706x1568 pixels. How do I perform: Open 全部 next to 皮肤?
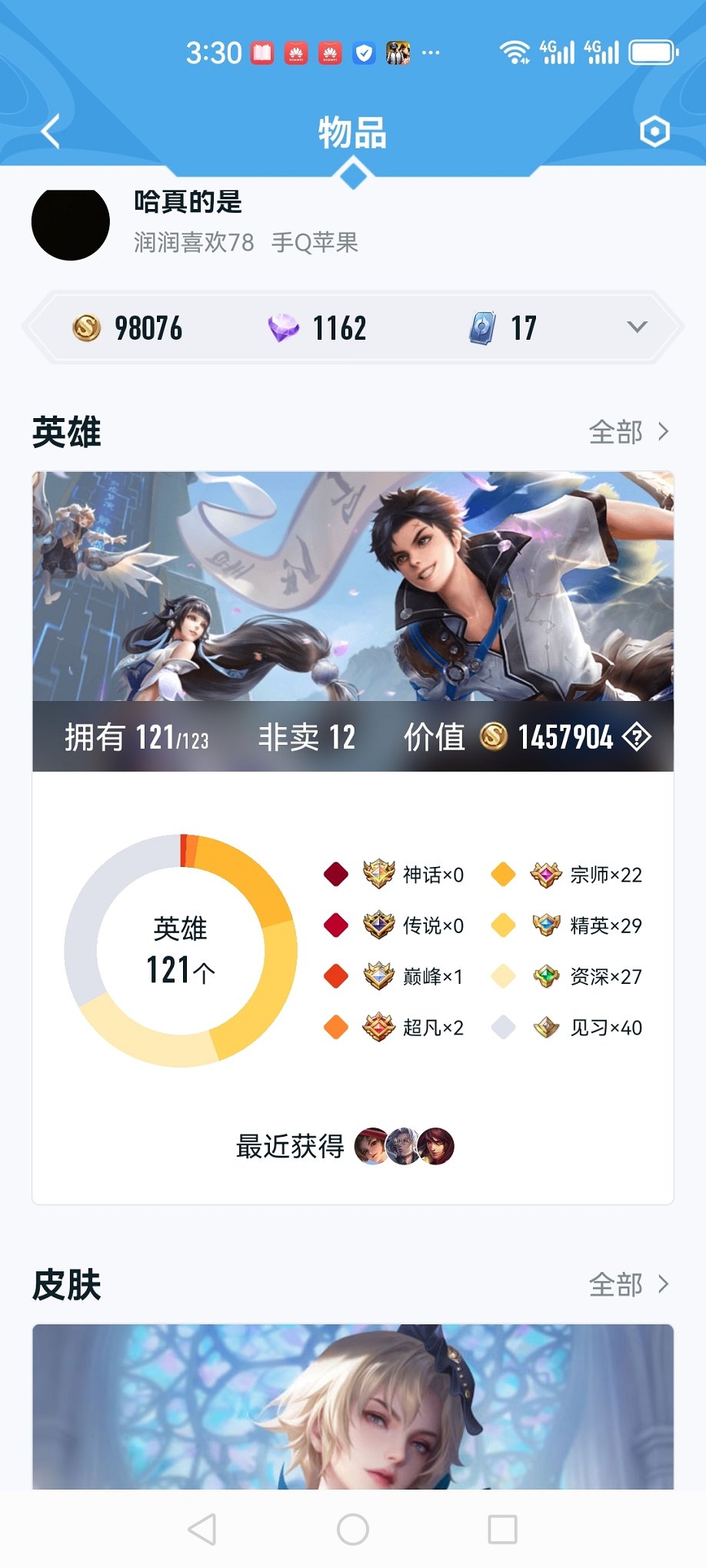(x=628, y=1284)
